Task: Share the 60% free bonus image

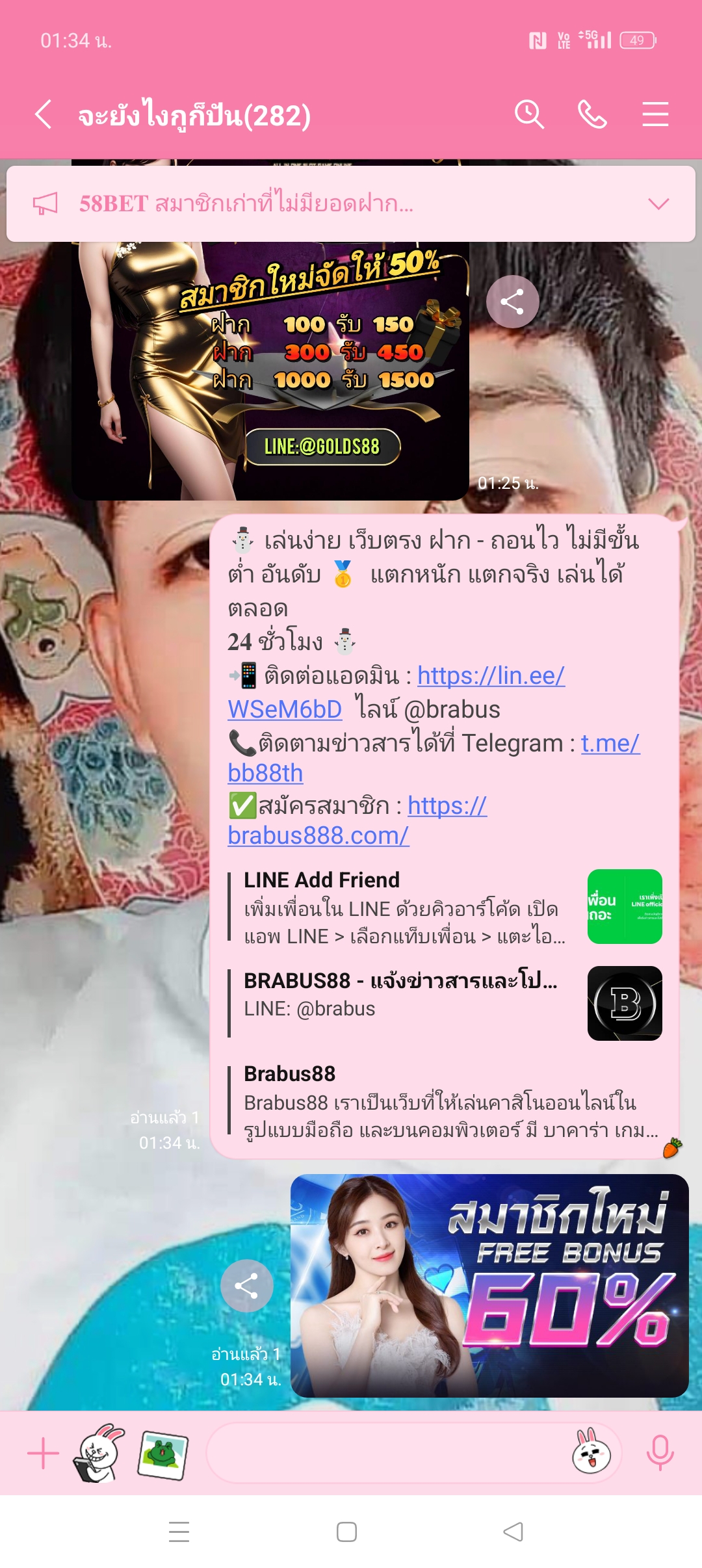Action: (x=246, y=1285)
